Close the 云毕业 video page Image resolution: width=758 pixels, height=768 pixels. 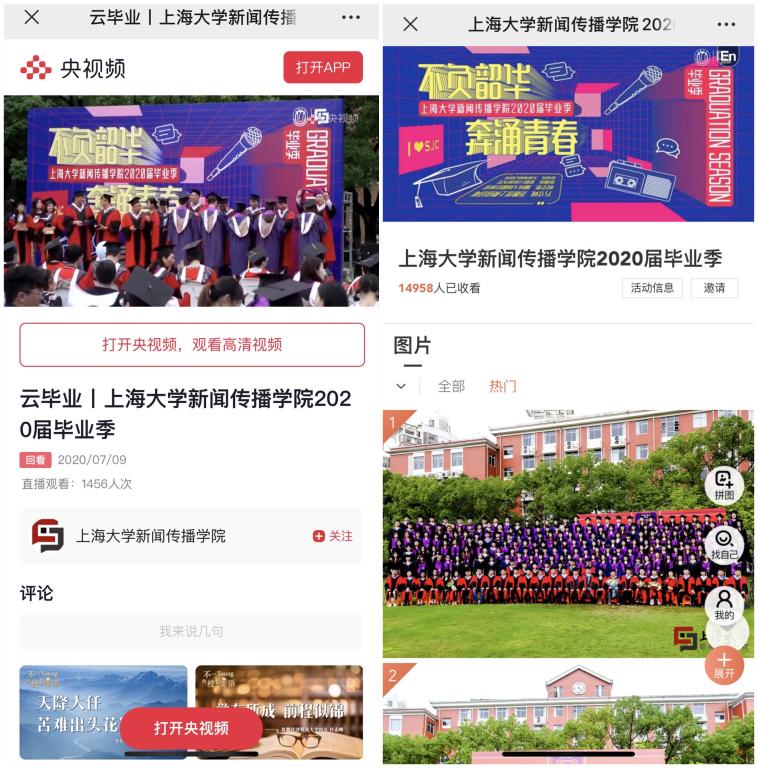[32, 17]
